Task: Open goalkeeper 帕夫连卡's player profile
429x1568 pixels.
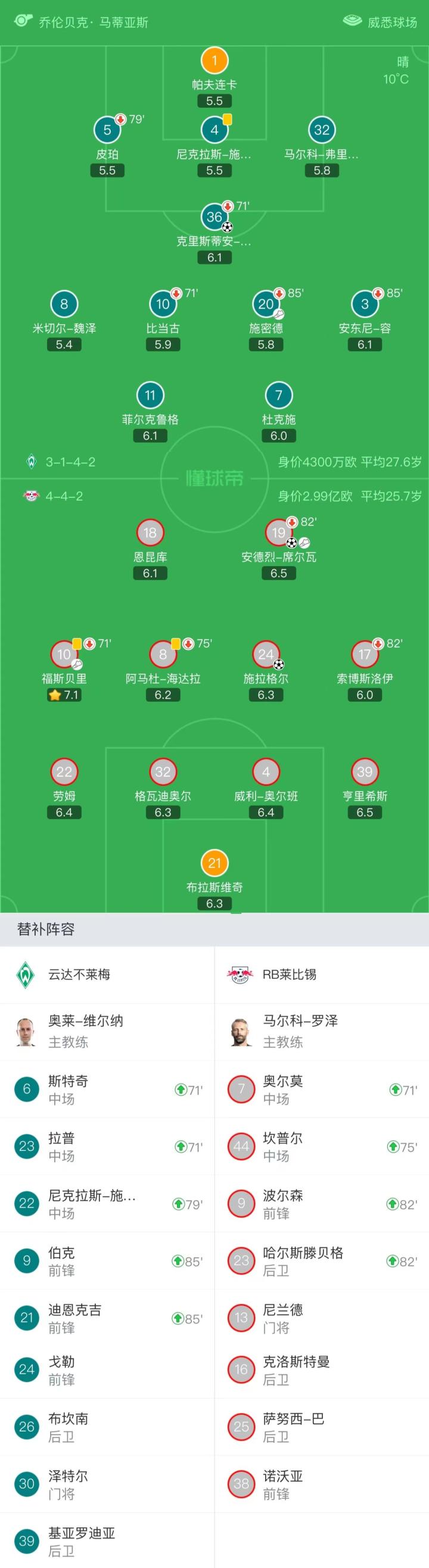Action: pyautogui.click(x=214, y=61)
